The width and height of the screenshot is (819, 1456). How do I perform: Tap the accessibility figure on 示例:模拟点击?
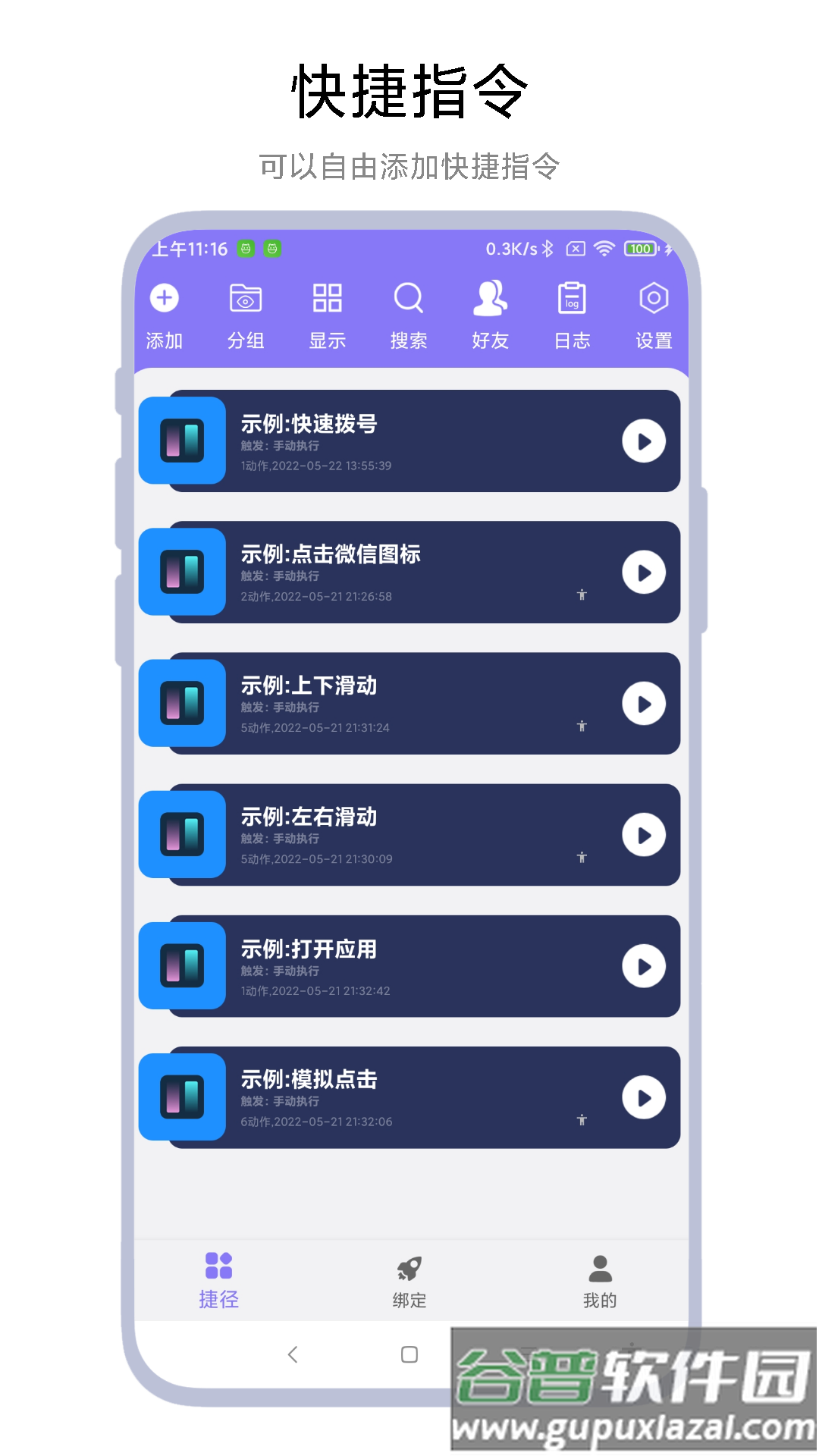click(582, 1120)
